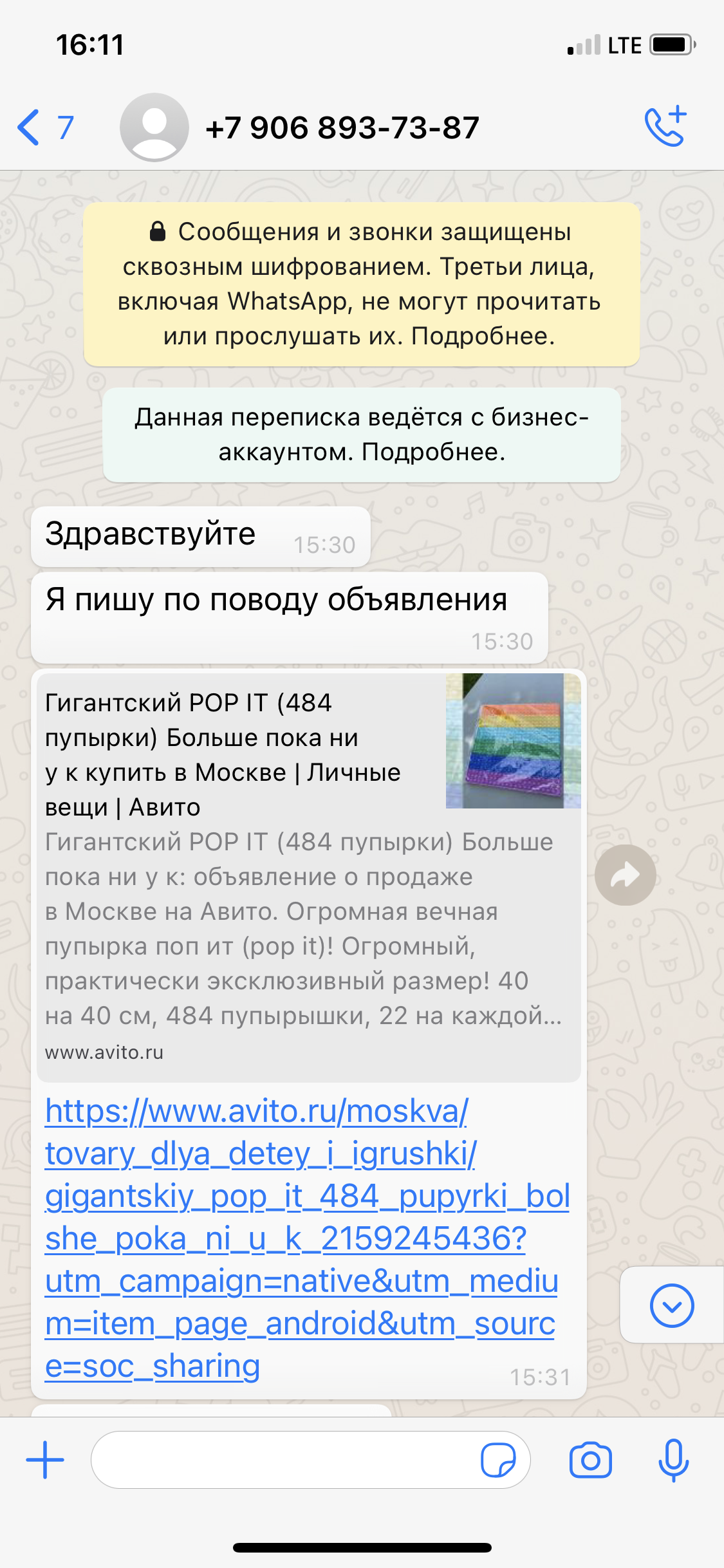Viewport: 724px width, 1568px height.
Task: Open the business account info notice
Action: 362,434
